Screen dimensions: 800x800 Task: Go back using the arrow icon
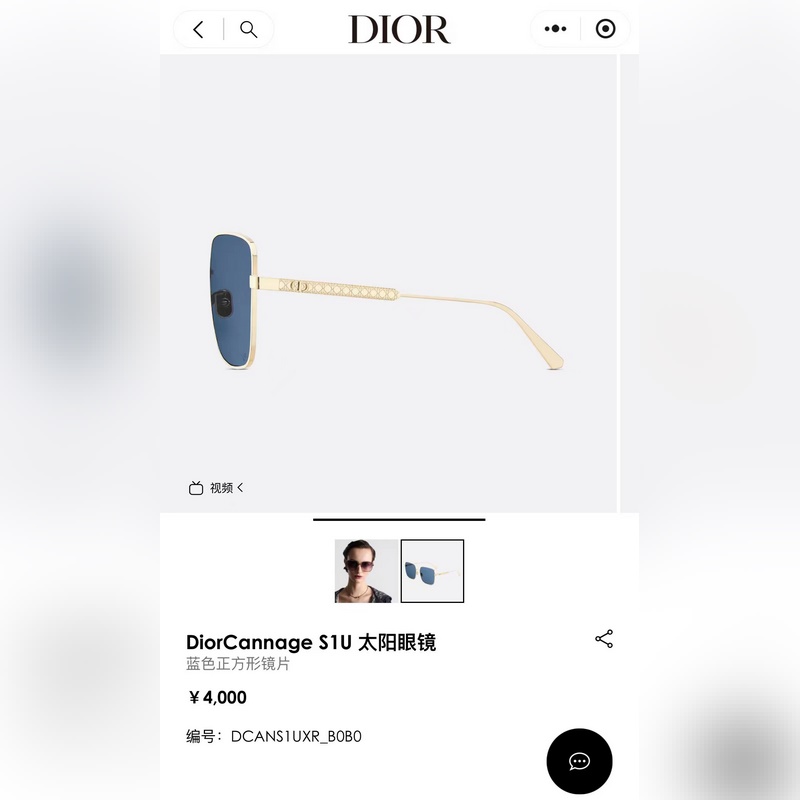pos(198,30)
